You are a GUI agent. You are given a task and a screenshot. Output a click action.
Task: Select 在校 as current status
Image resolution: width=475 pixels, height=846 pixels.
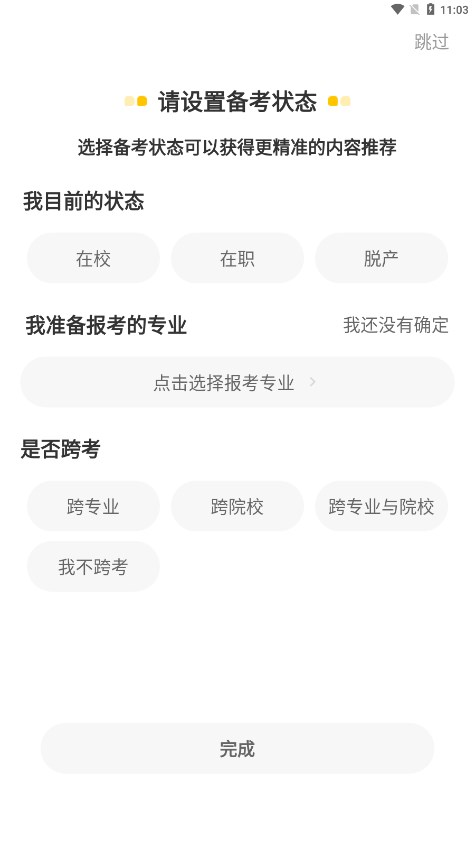pos(93,258)
